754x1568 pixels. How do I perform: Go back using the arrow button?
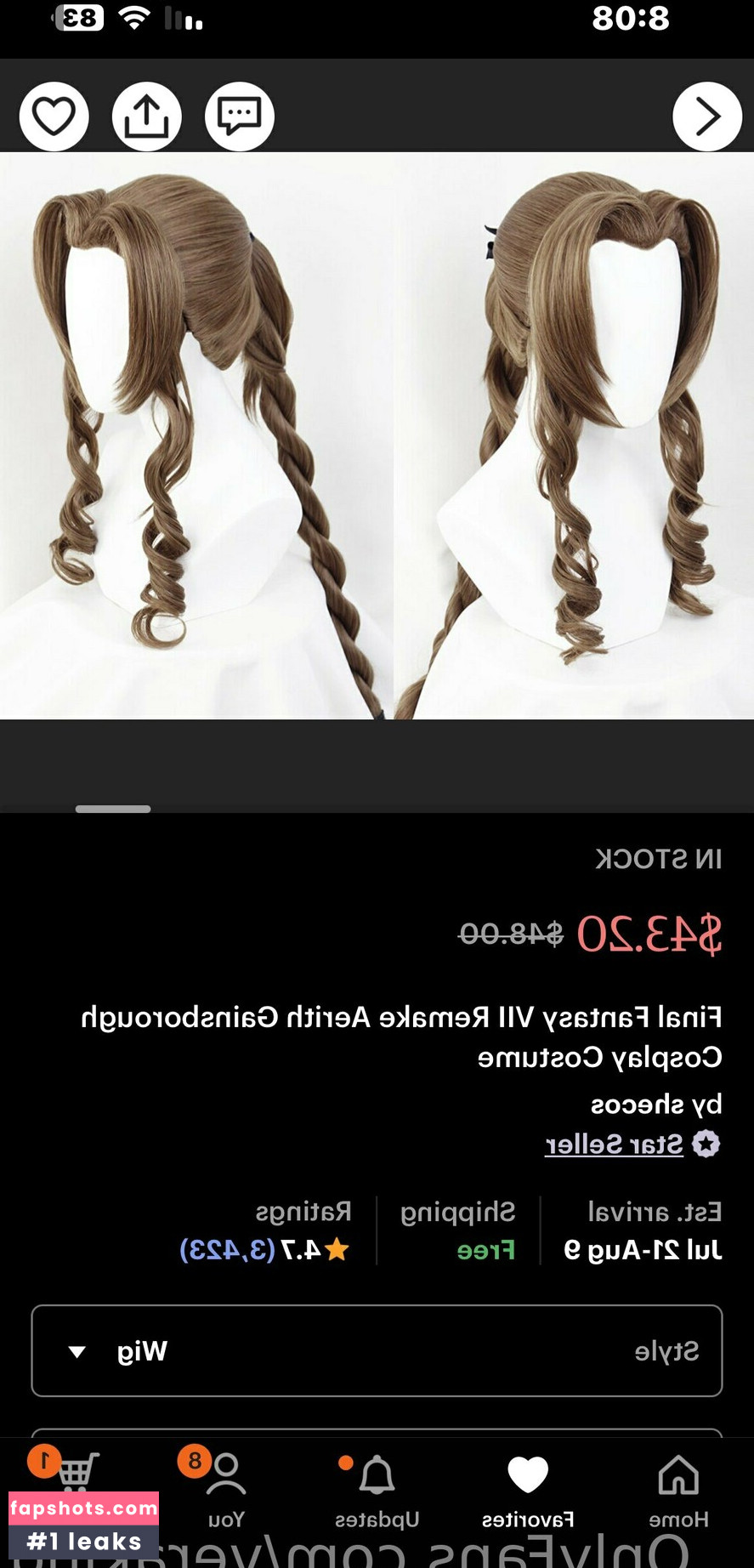click(x=706, y=116)
